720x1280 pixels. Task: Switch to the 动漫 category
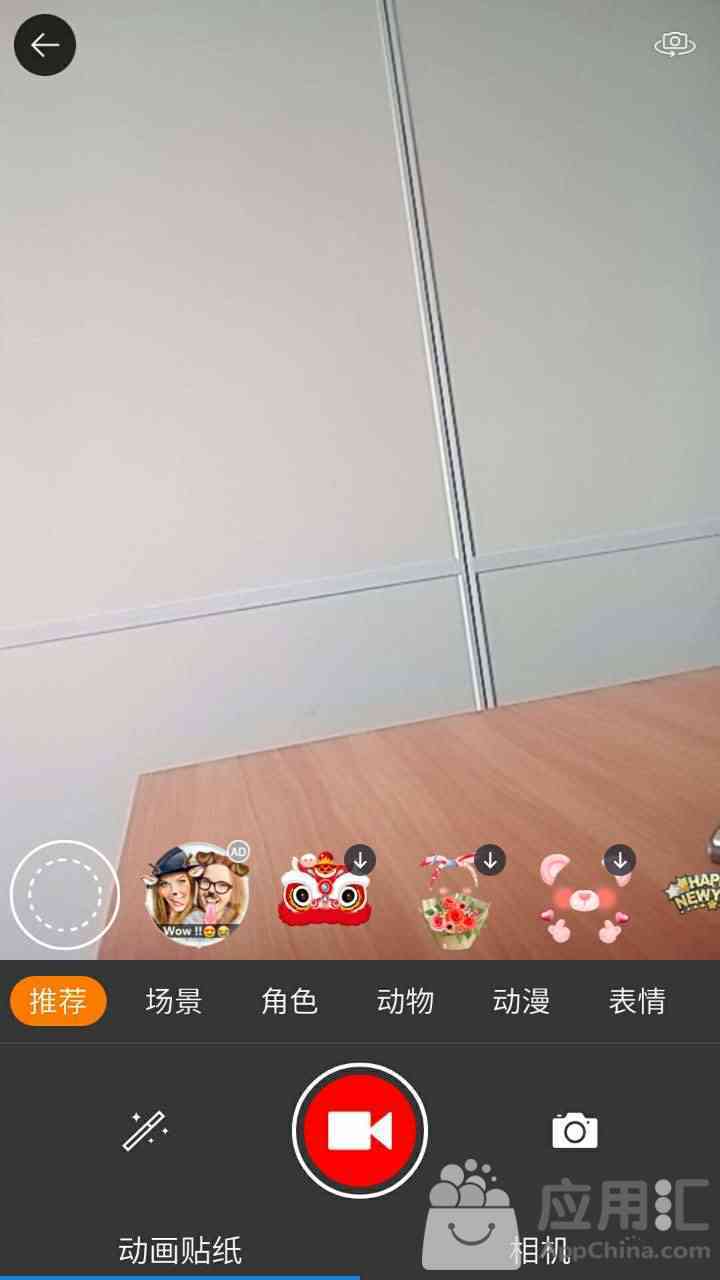521,1001
